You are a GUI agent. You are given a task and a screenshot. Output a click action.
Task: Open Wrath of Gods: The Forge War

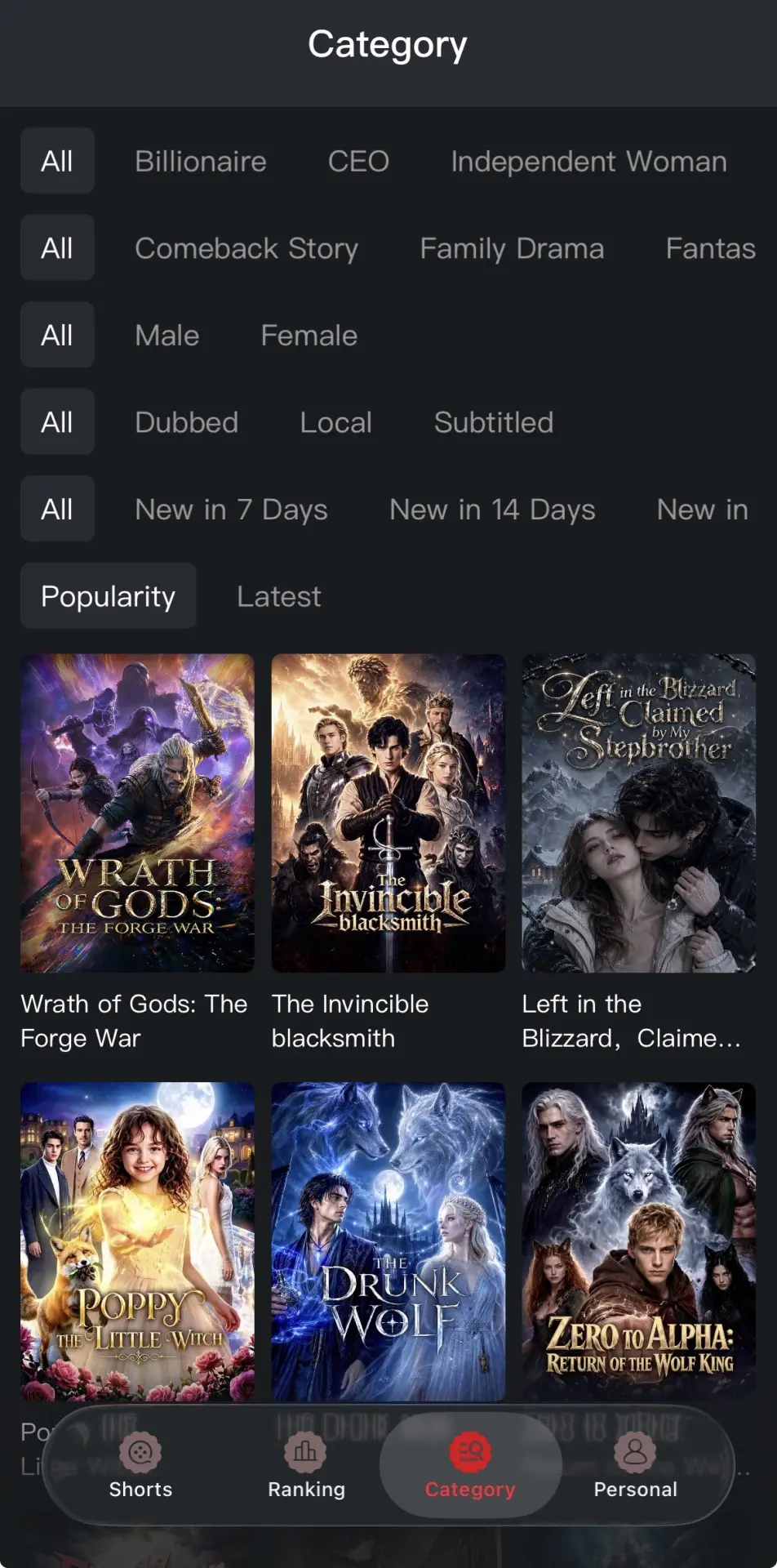[x=137, y=813]
